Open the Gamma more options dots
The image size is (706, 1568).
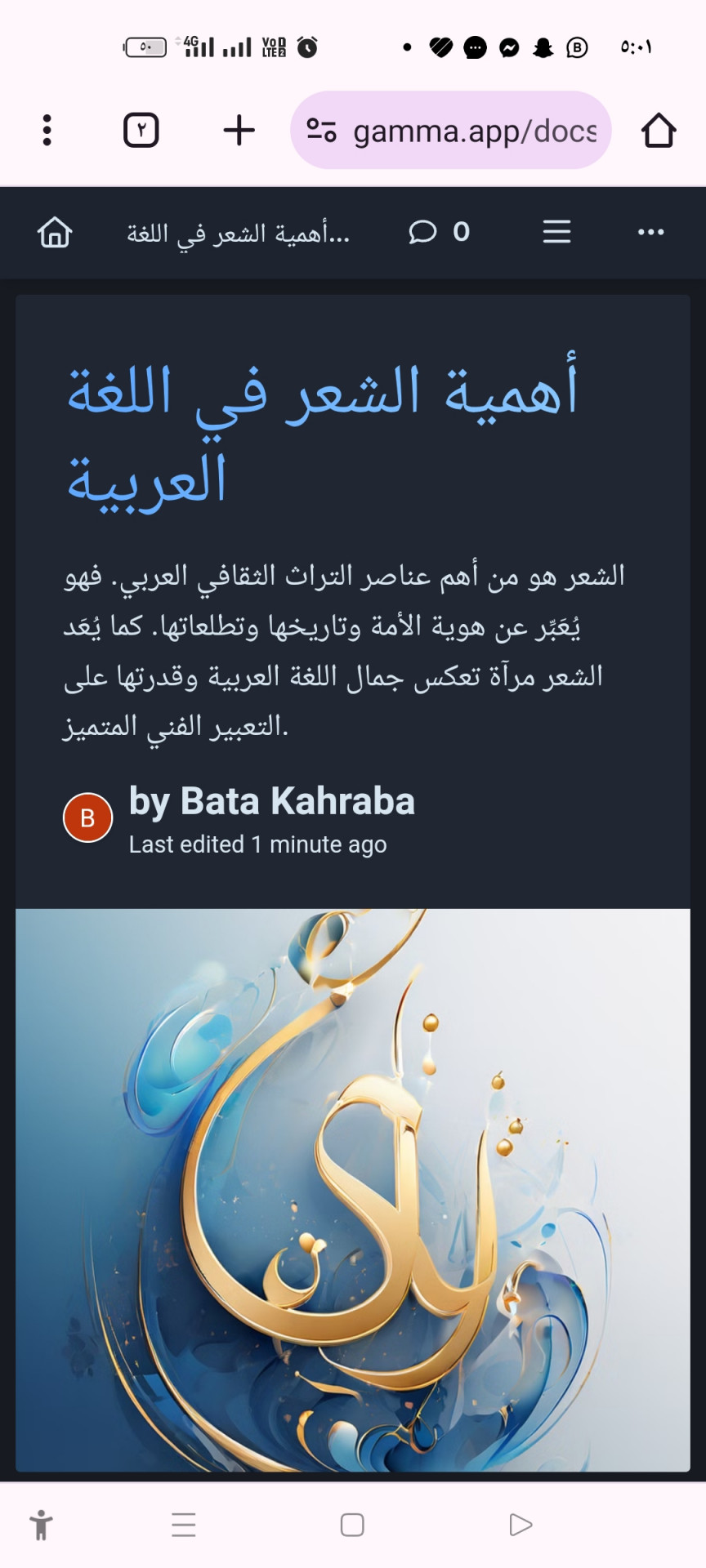coord(650,232)
